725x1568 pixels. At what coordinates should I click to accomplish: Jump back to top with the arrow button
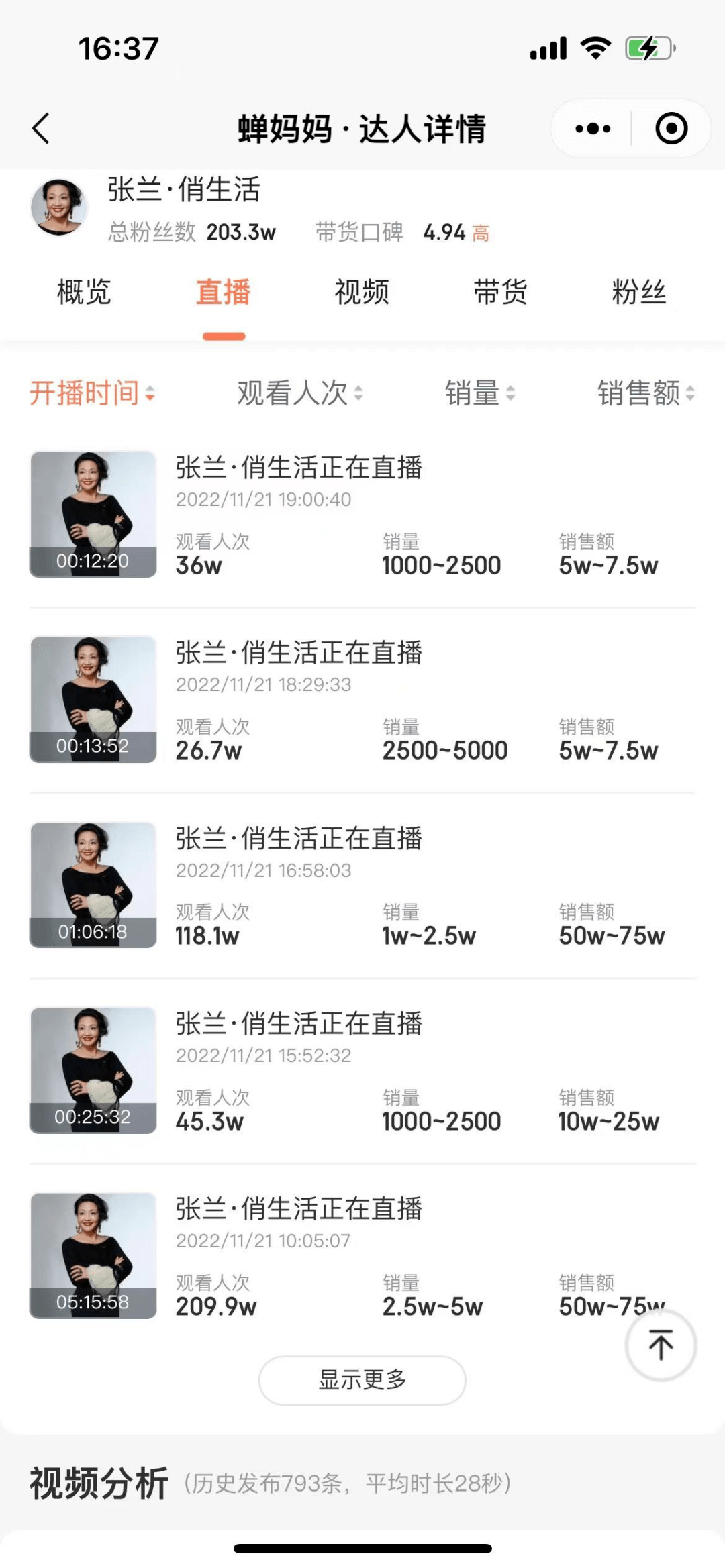(661, 1345)
